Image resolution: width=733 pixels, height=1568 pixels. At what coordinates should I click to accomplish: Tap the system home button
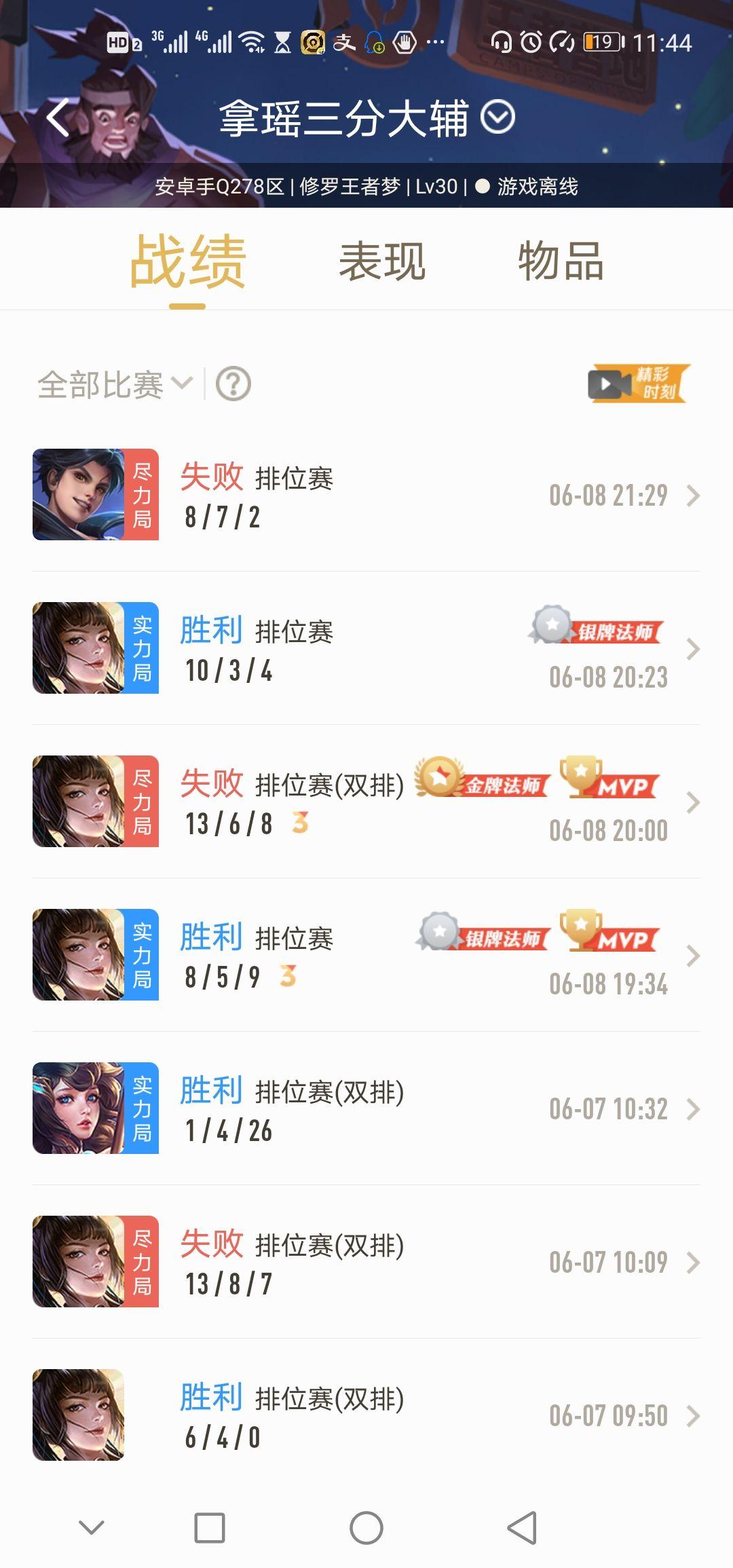[366, 1527]
